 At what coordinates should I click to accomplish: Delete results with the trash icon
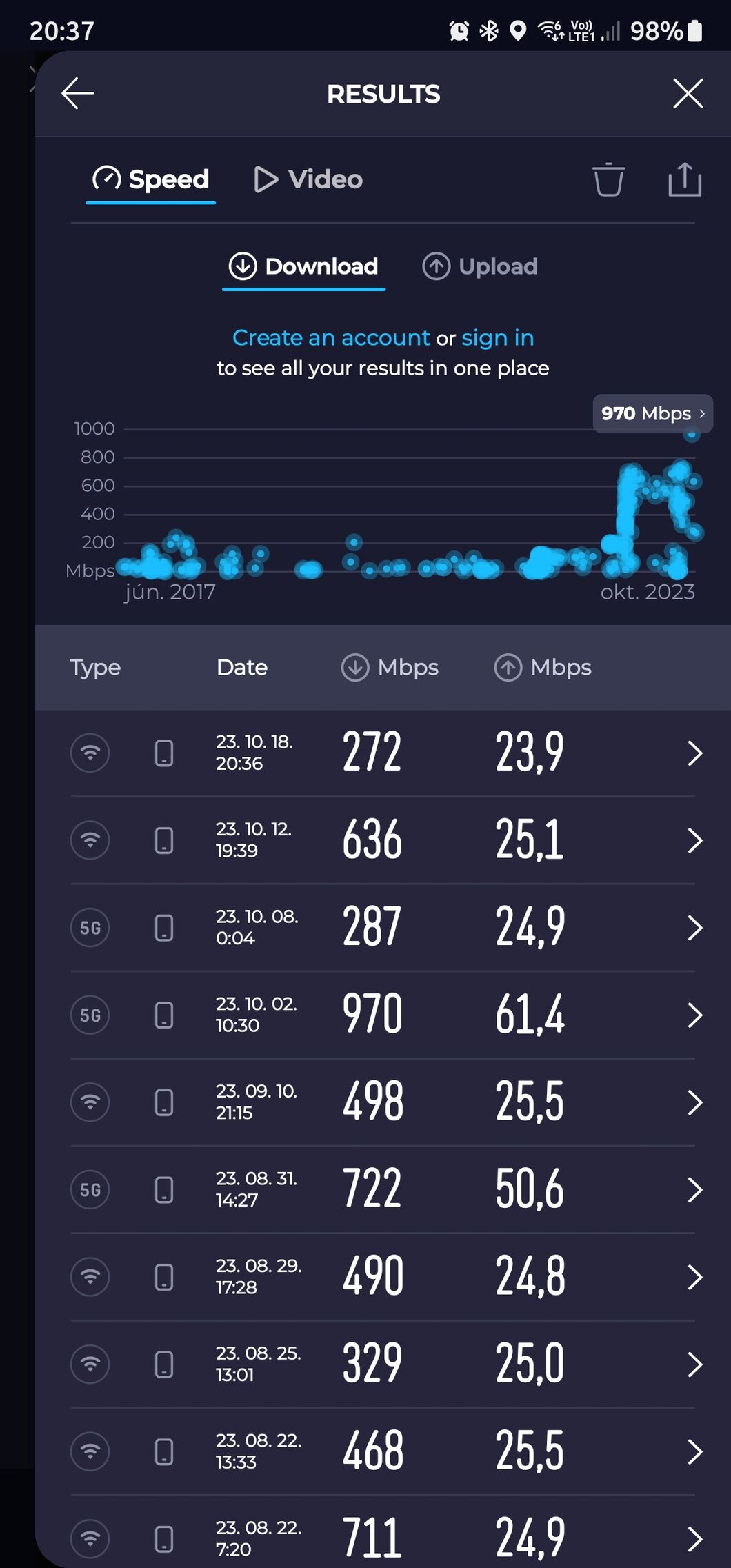click(x=608, y=179)
